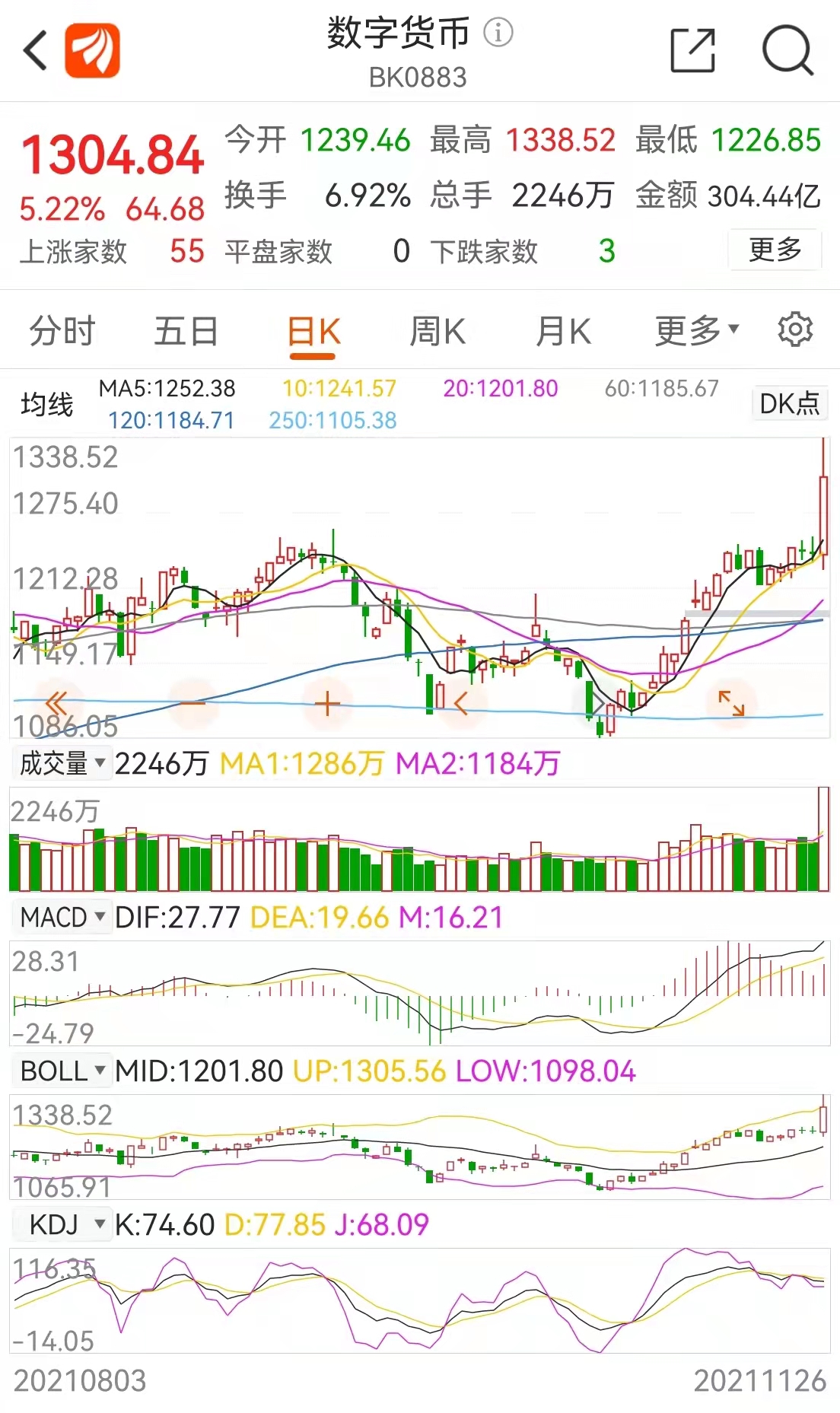Switch to the 分时 tab
Screen dimensions: 840x1413
[x=60, y=330]
